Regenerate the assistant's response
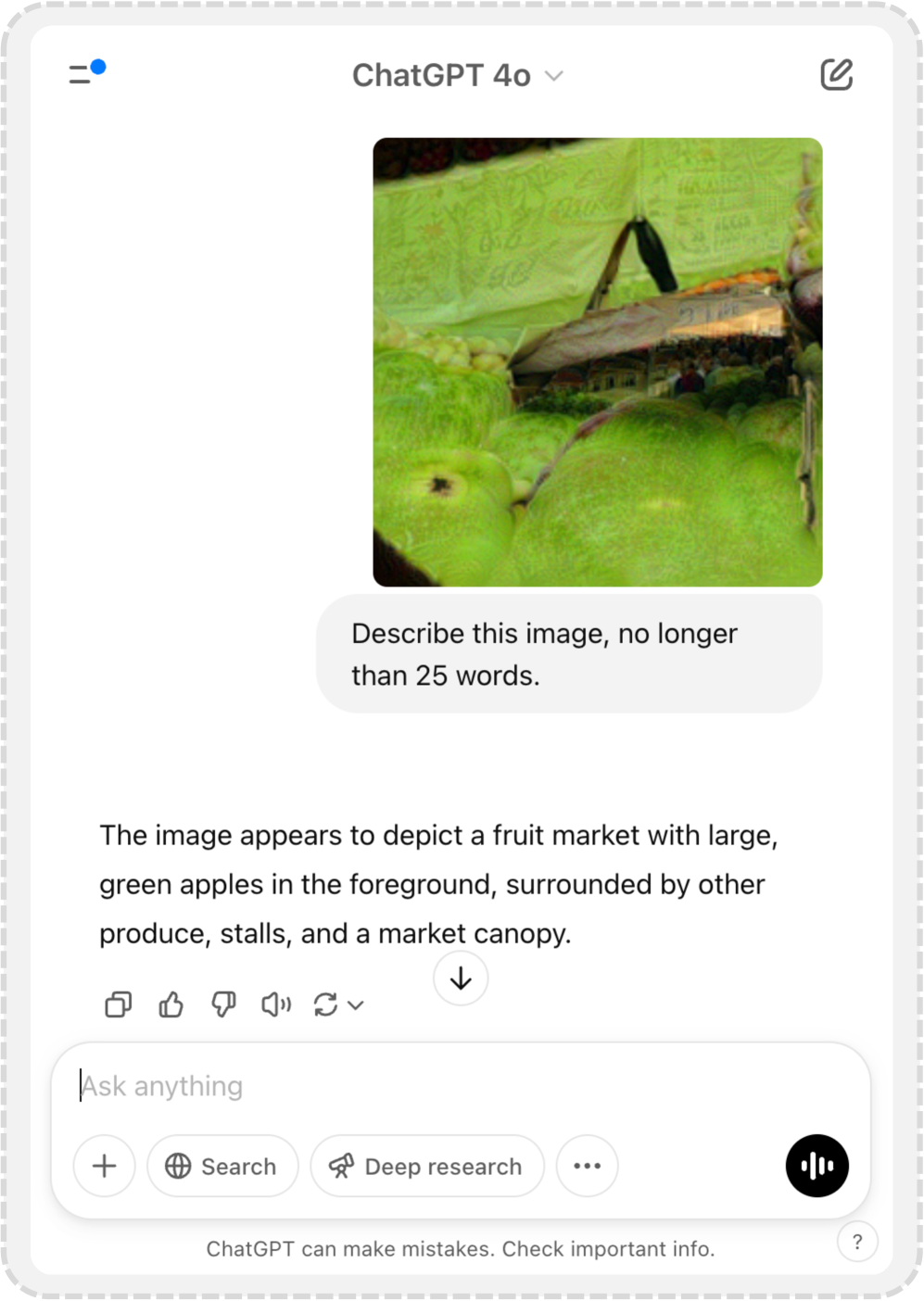 pyautogui.click(x=325, y=1004)
